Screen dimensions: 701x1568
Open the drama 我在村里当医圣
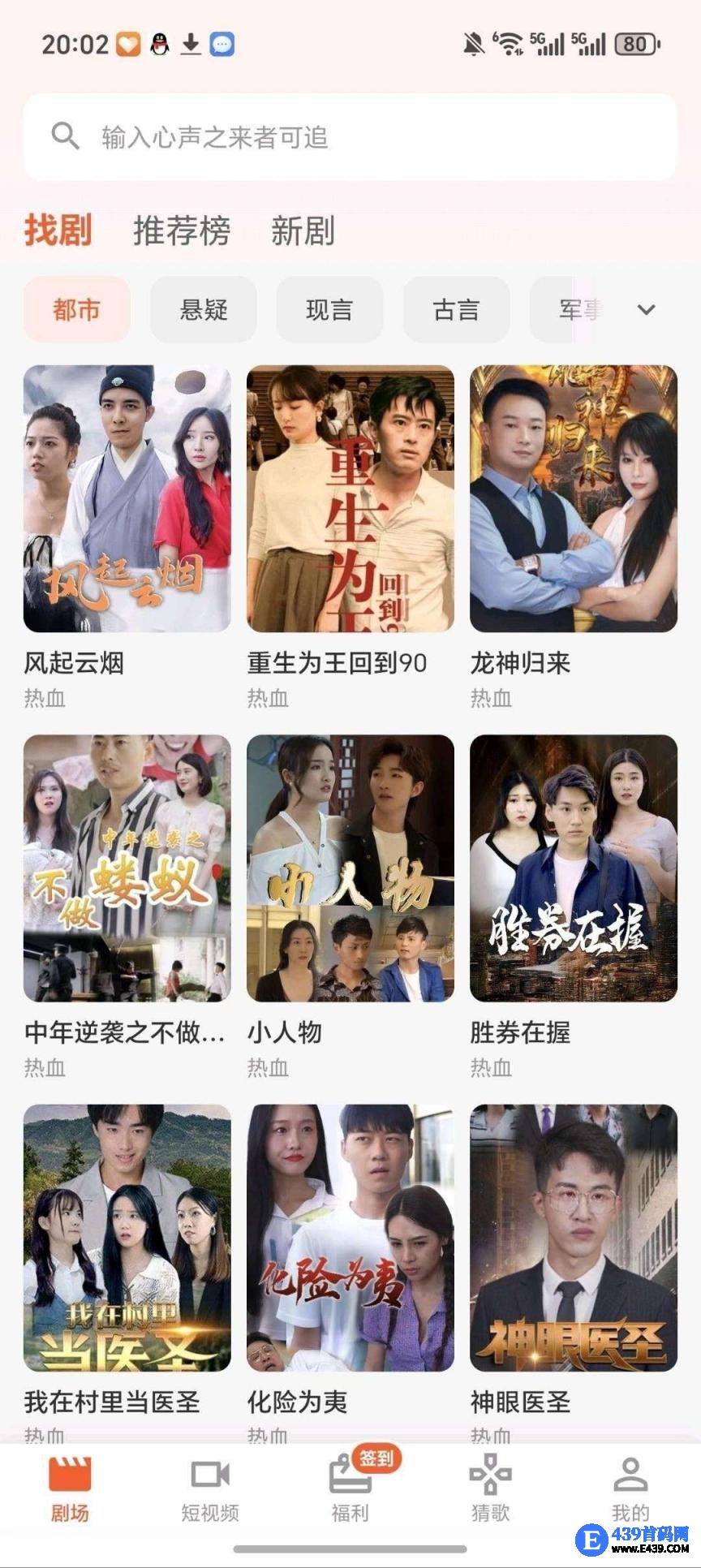pyautogui.click(x=127, y=1237)
